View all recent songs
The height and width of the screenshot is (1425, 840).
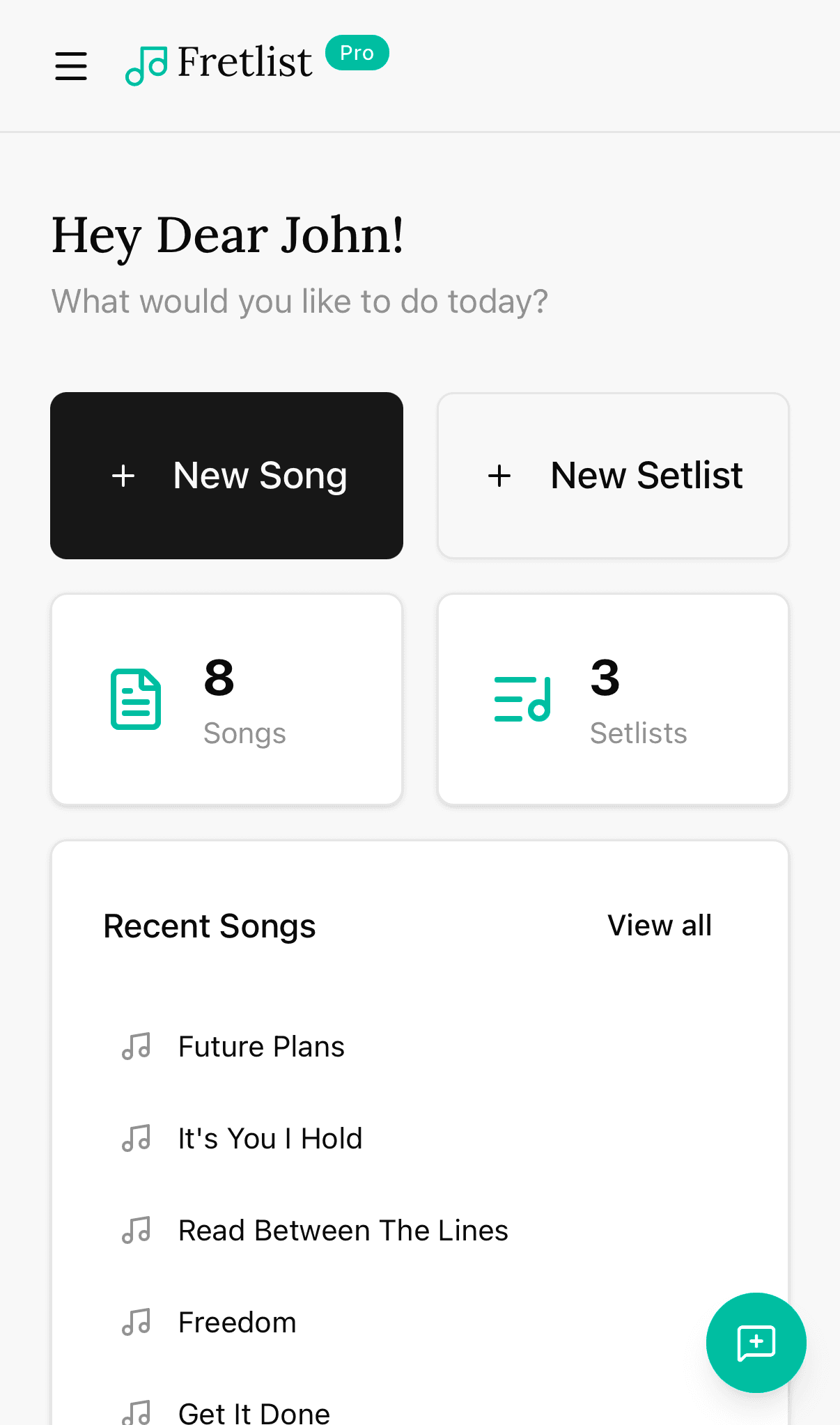(659, 925)
